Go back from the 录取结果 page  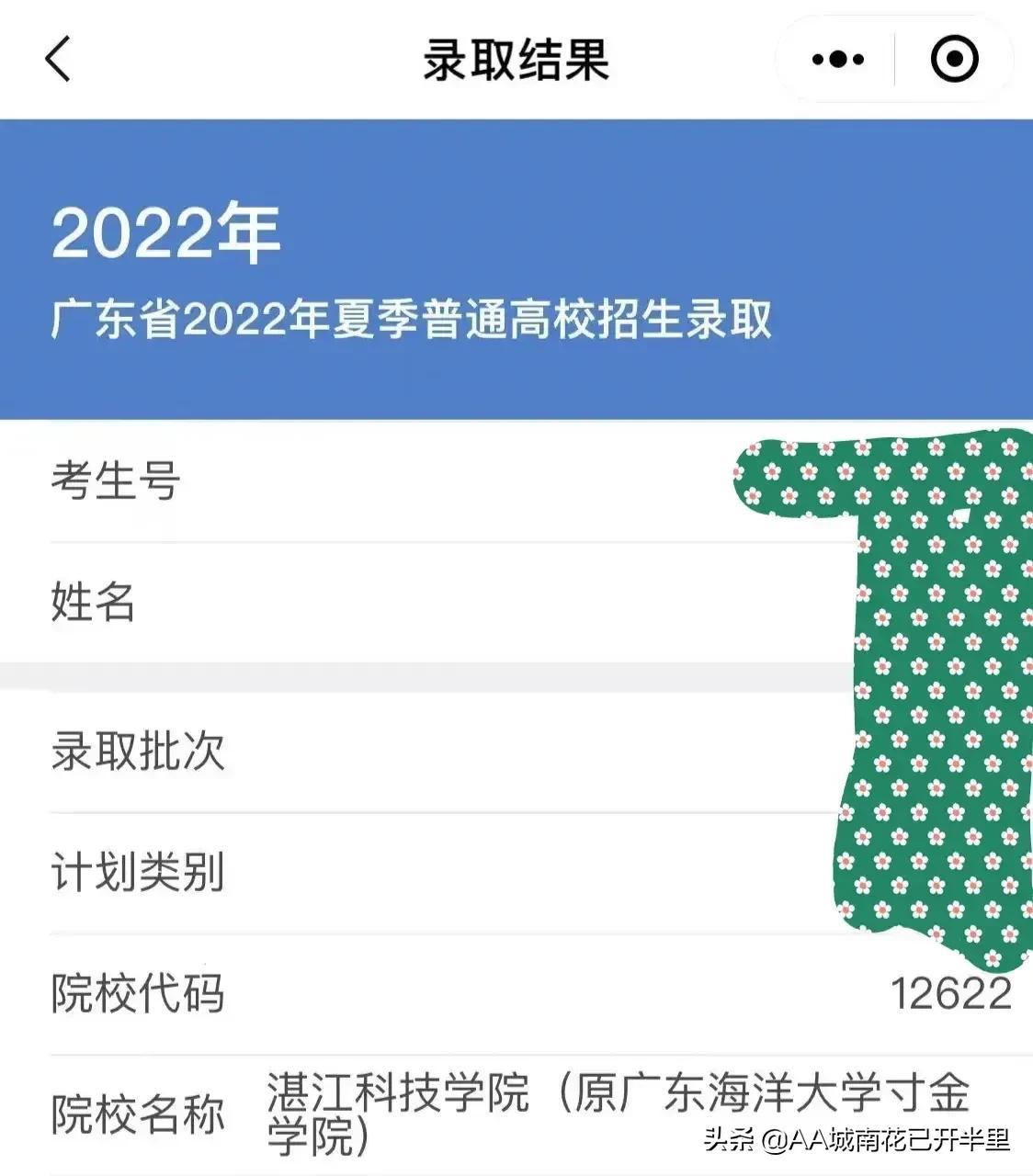[x=58, y=60]
